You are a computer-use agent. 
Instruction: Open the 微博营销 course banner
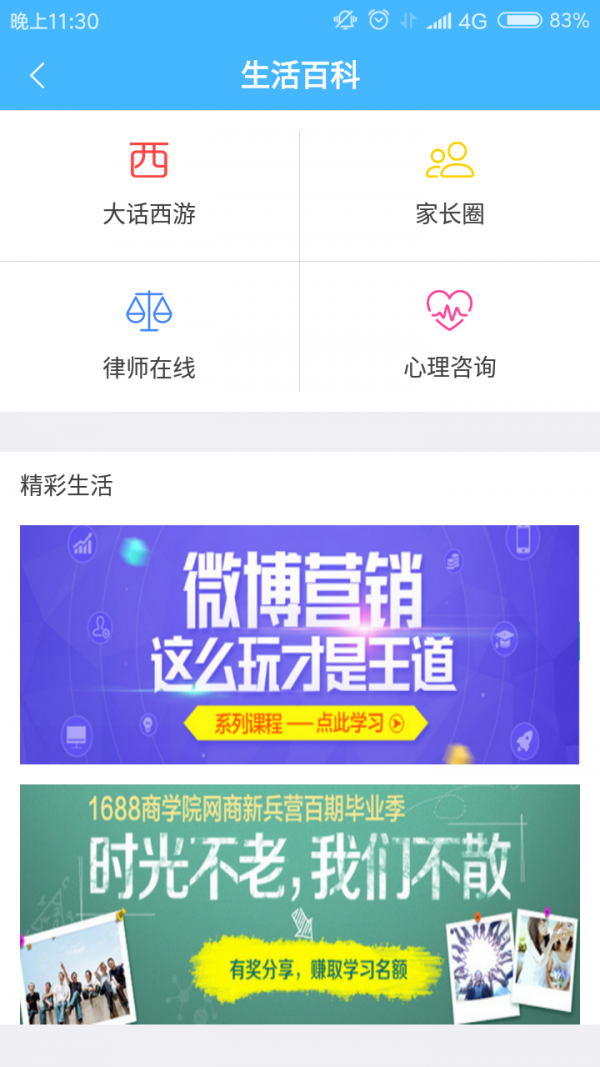(299, 644)
